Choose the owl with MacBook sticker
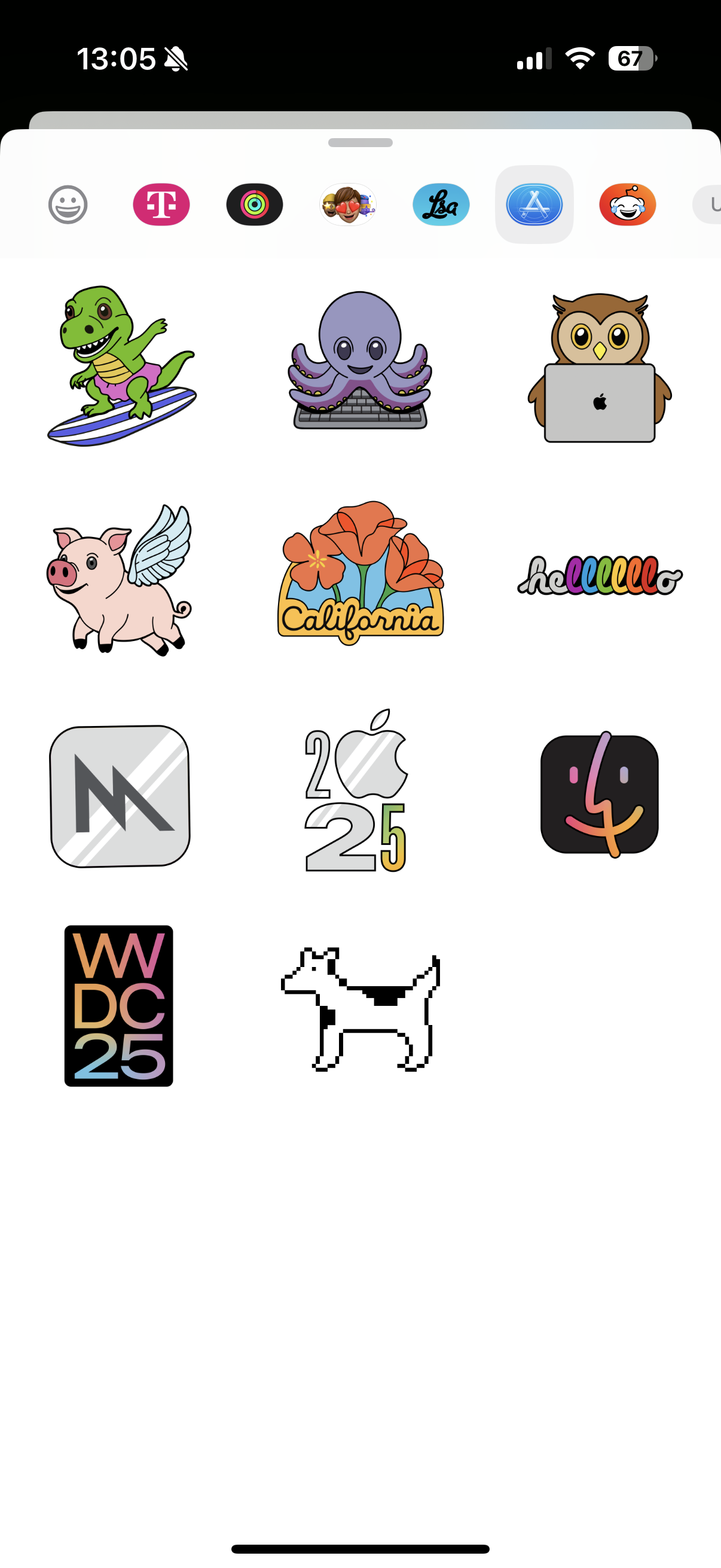The width and height of the screenshot is (721, 1568). (x=600, y=368)
